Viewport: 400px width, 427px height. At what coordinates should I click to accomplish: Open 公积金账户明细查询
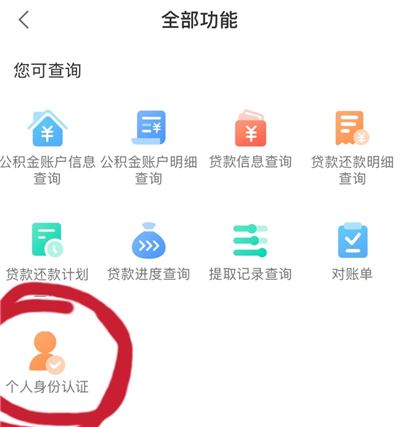149,147
